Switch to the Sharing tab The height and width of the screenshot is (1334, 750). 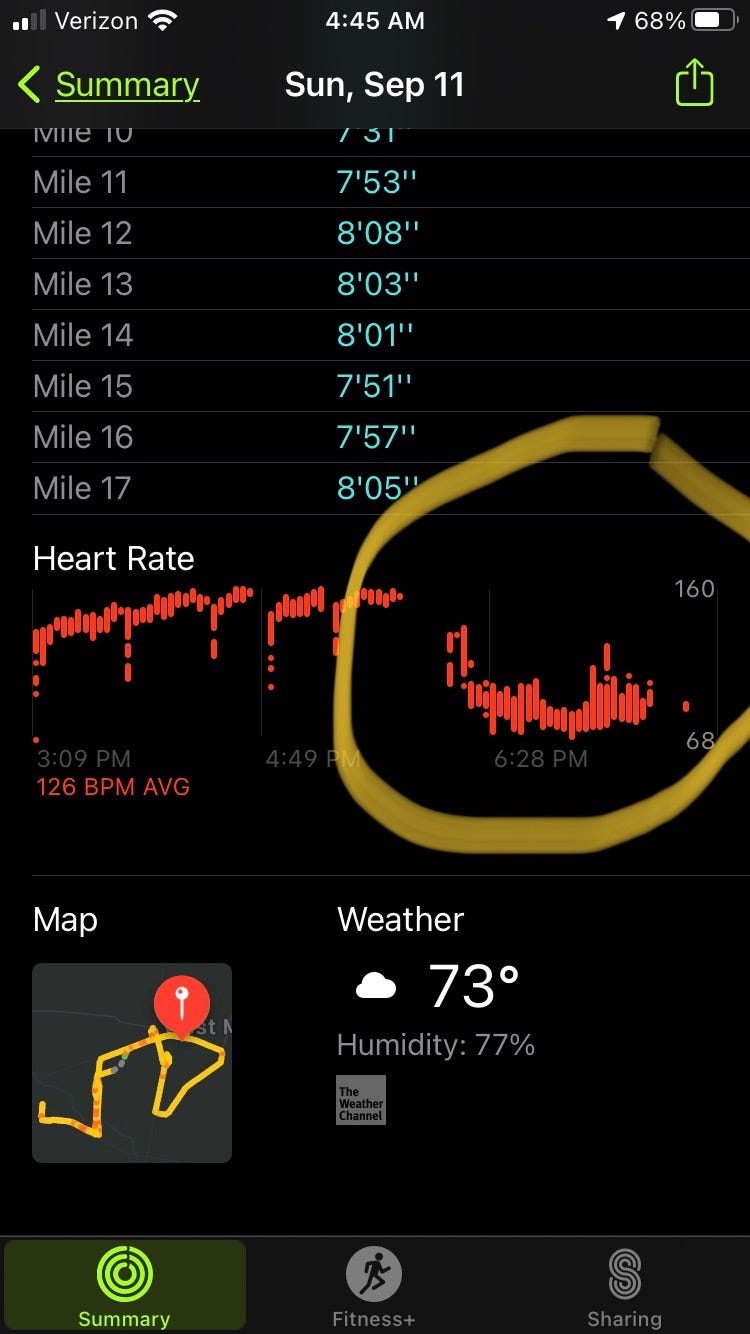pos(624,1288)
